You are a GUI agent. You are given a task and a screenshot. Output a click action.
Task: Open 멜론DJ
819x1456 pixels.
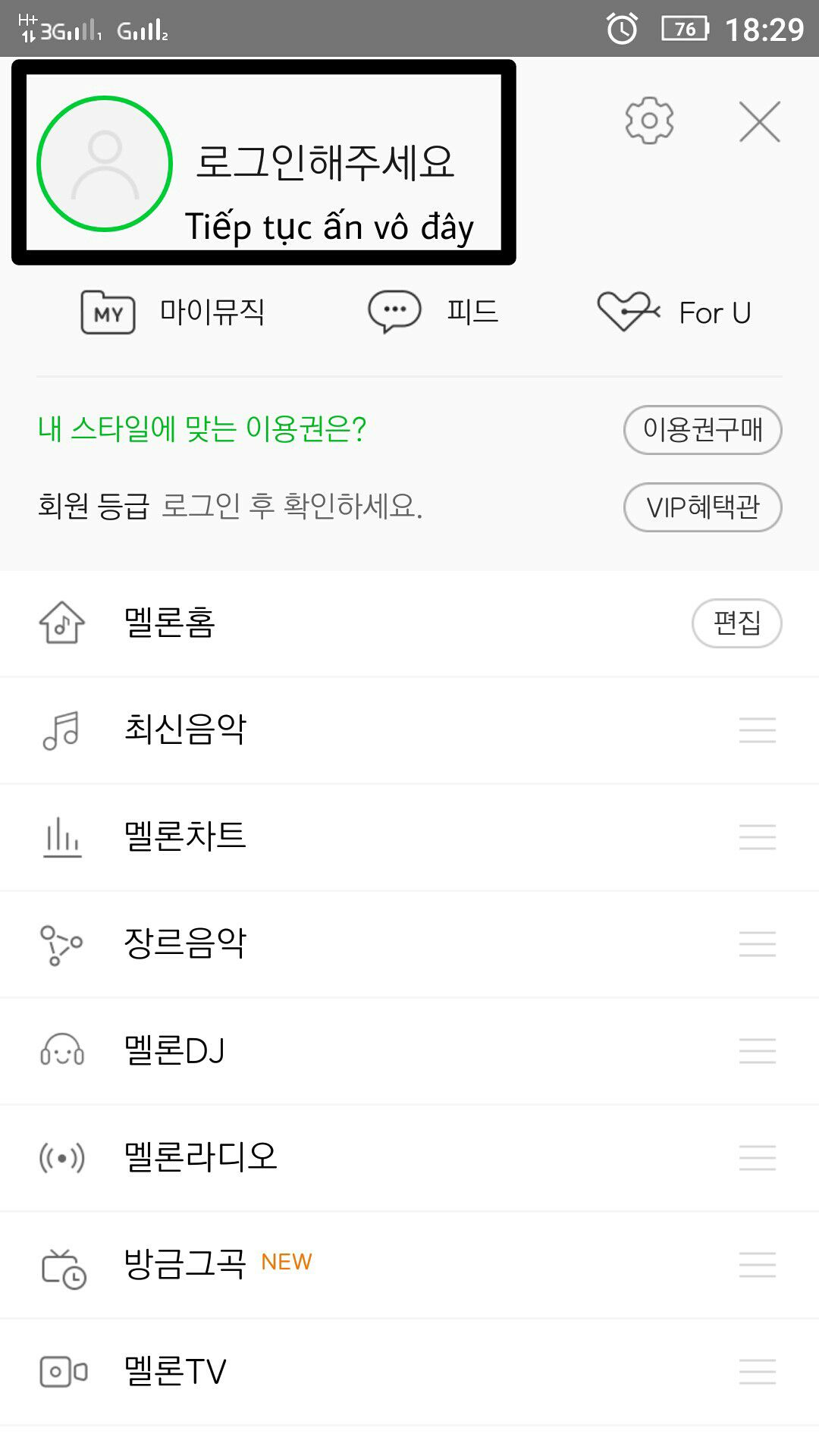point(409,1051)
